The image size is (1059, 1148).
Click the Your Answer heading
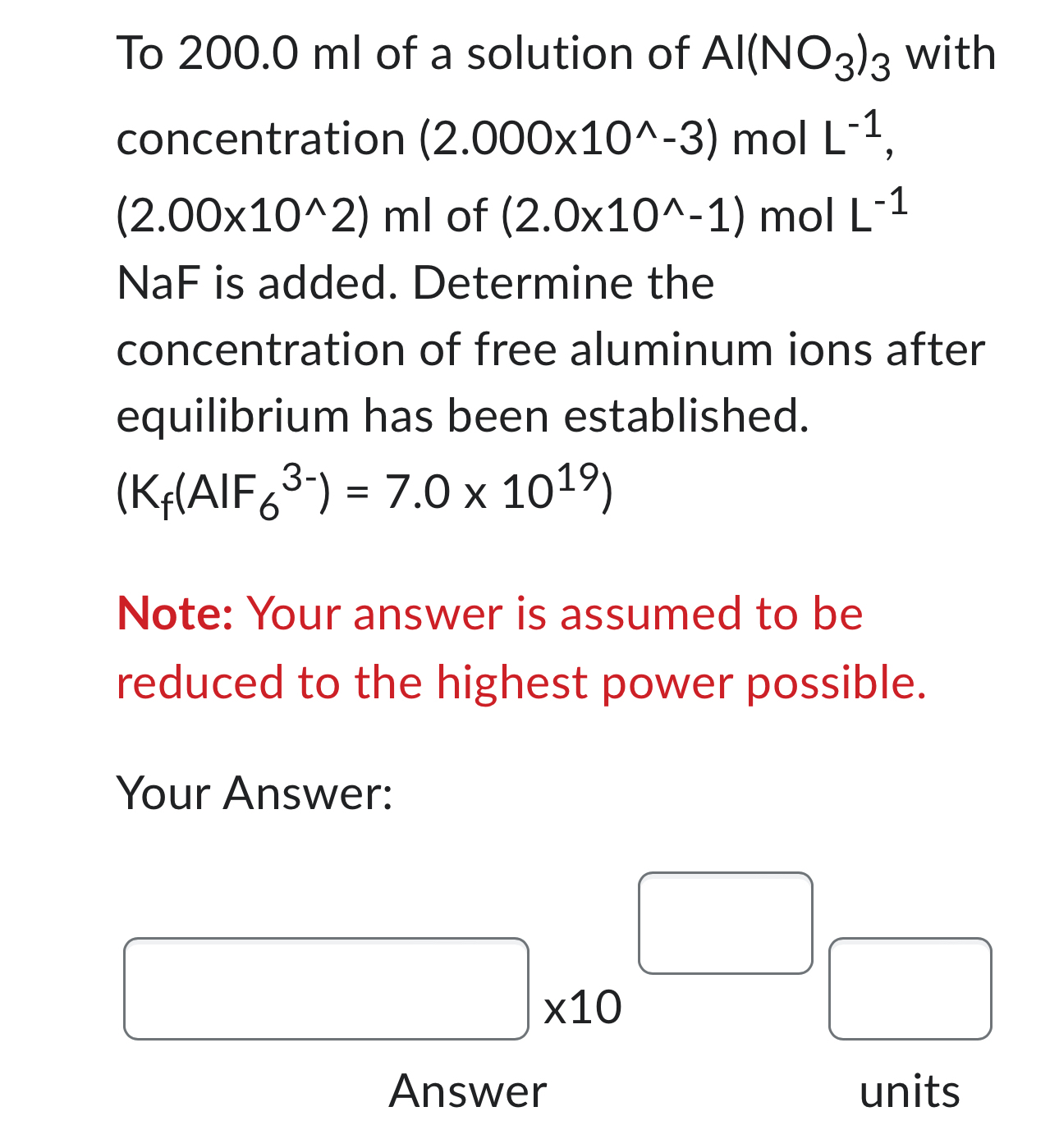click(255, 793)
